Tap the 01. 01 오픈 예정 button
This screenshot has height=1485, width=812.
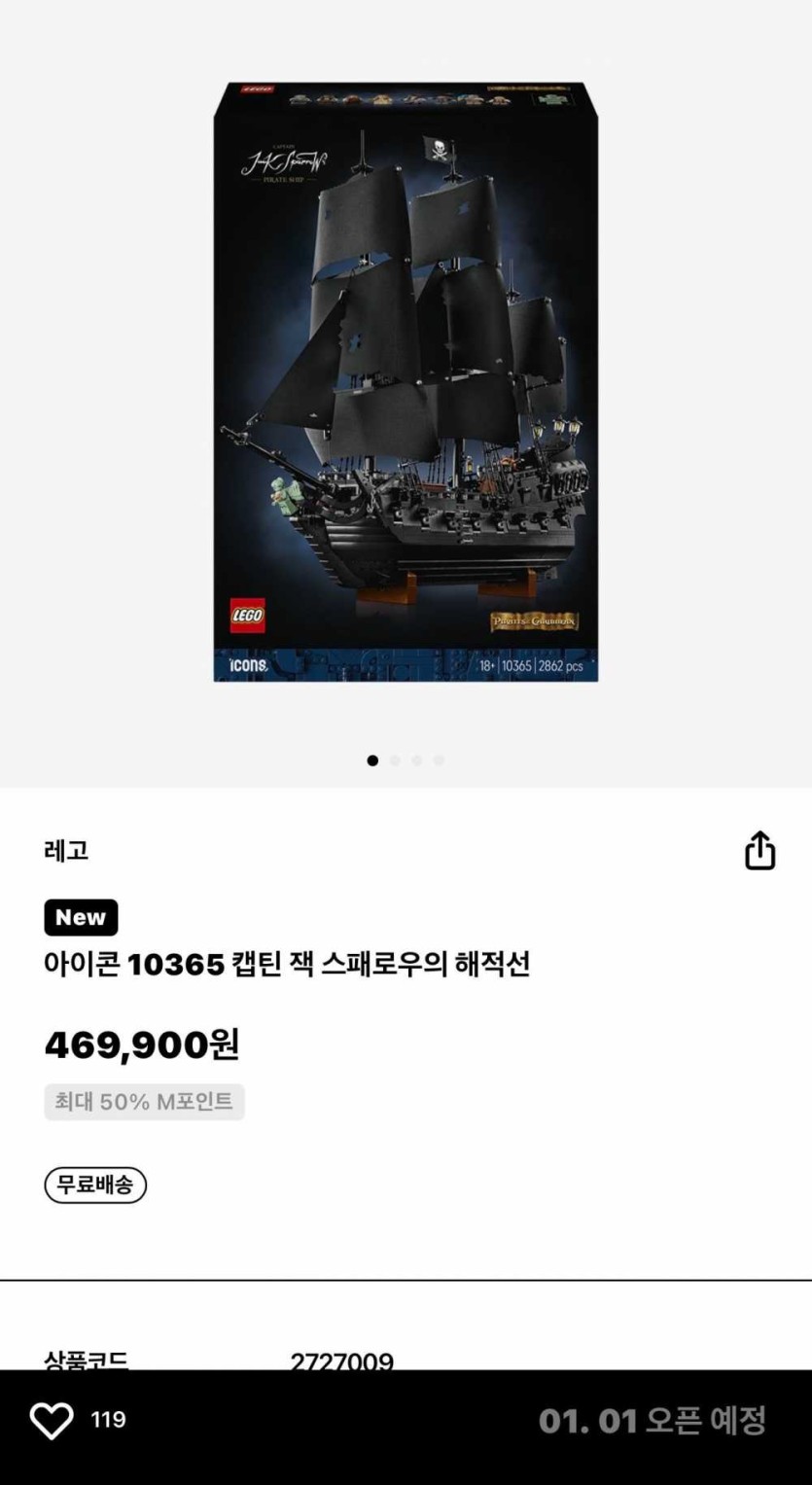coord(652,1421)
